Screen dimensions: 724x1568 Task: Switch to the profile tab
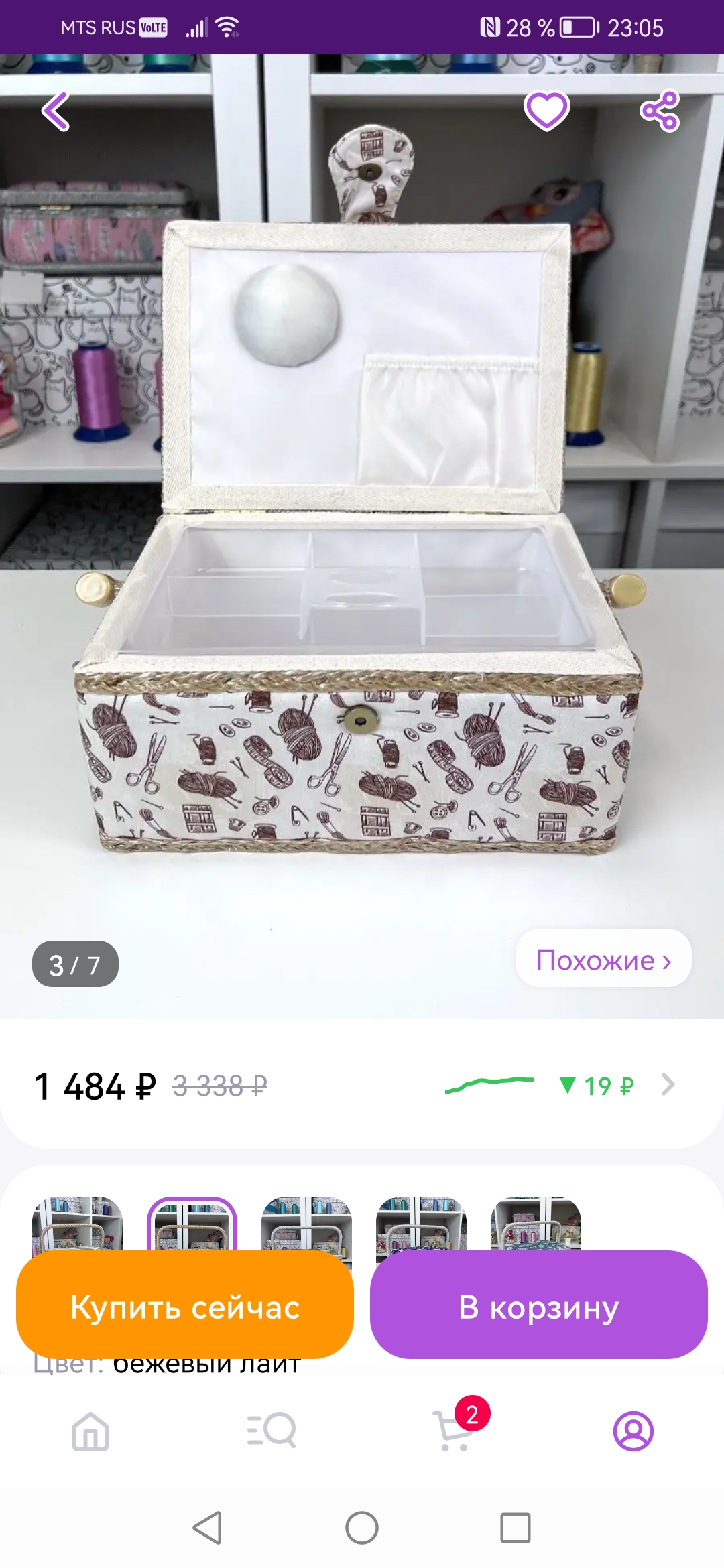coord(633,1431)
